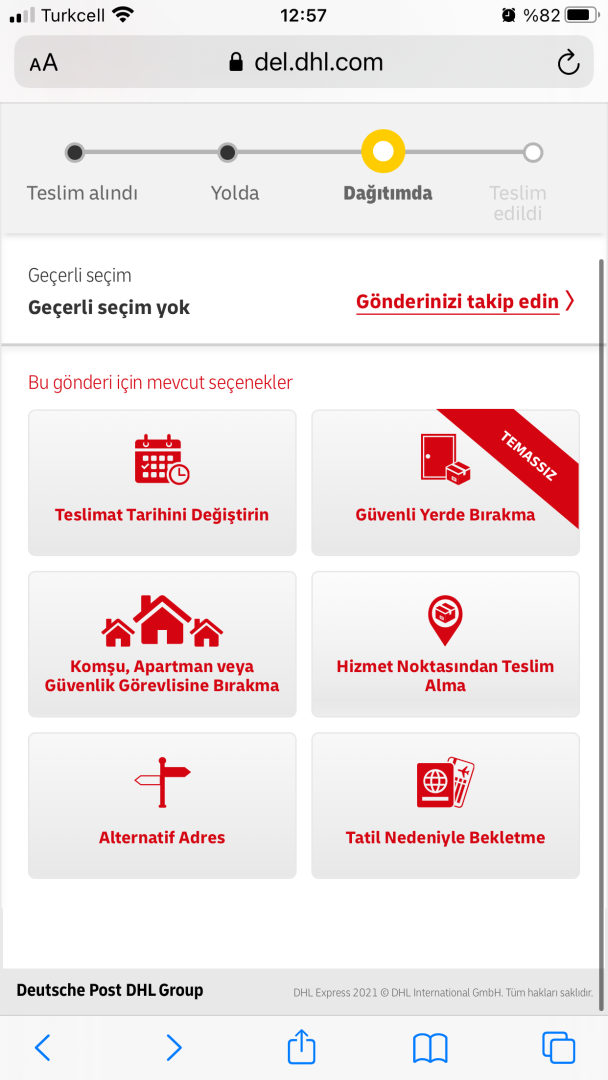The height and width of the screenshot is (1080, 608).
Task: Show all open Safari tabs
Action: click(x=559, y=1047)
